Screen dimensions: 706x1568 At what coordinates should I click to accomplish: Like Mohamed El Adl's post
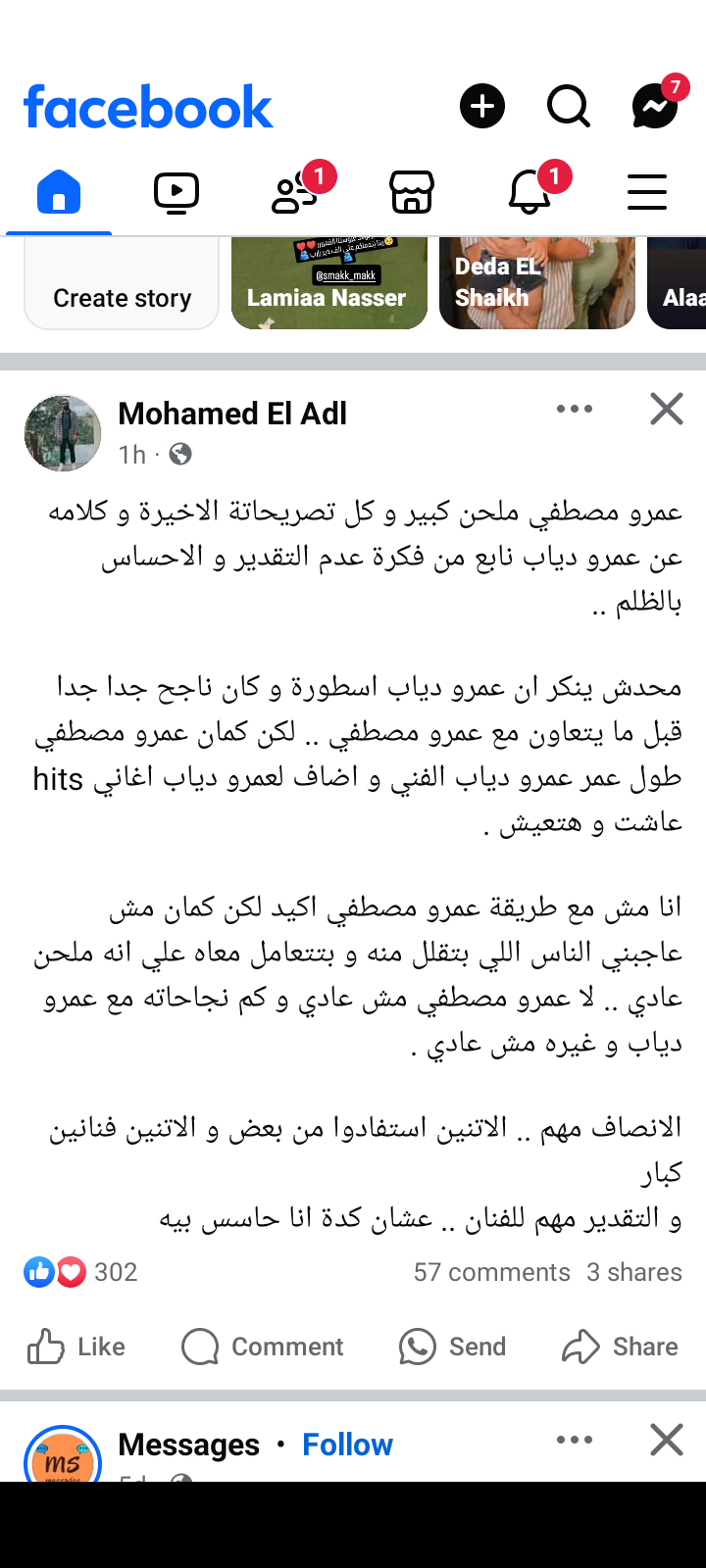(76, 1347)
